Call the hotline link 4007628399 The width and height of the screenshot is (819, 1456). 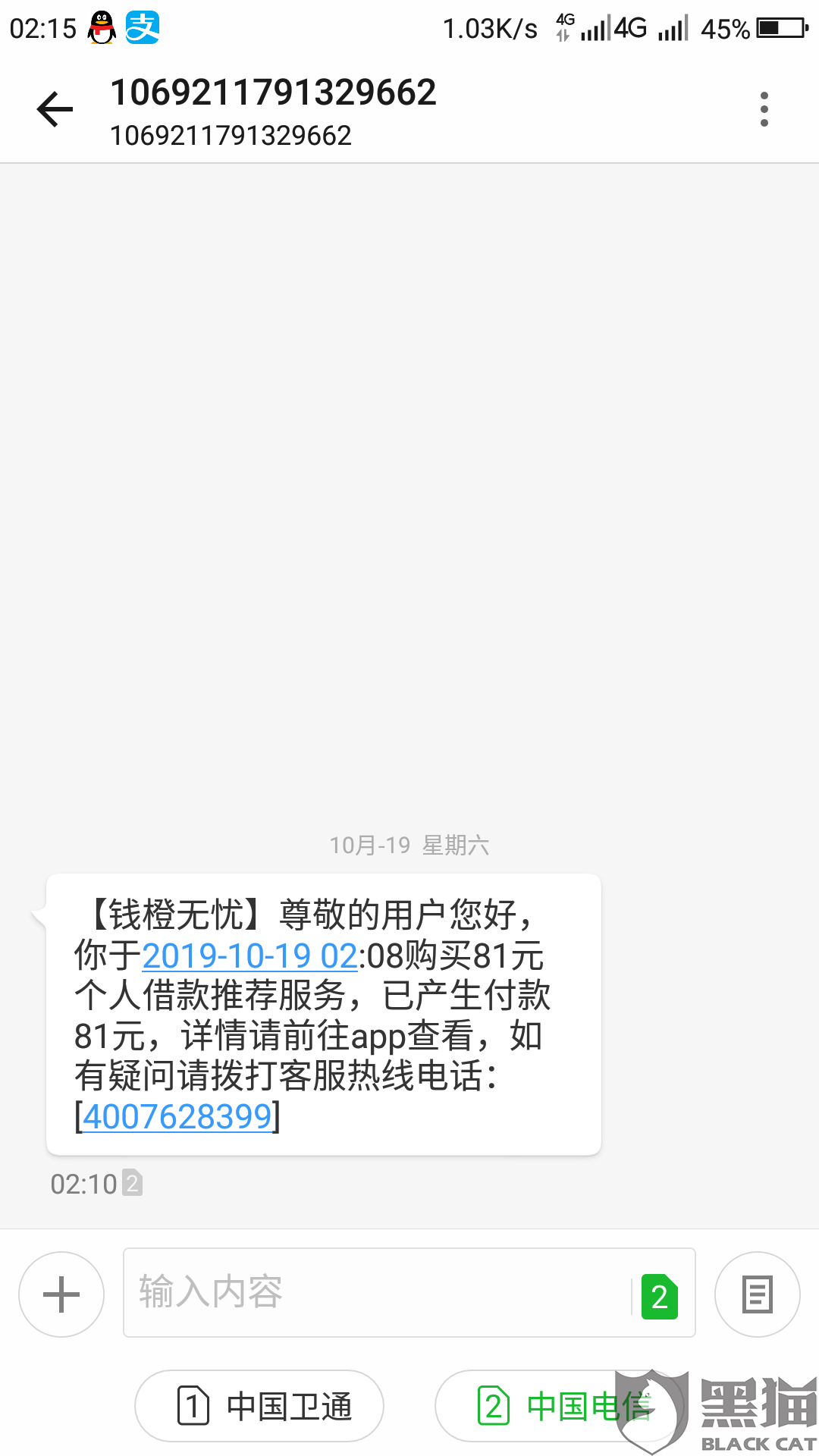pyautogui.click(x=177, y=1116)
